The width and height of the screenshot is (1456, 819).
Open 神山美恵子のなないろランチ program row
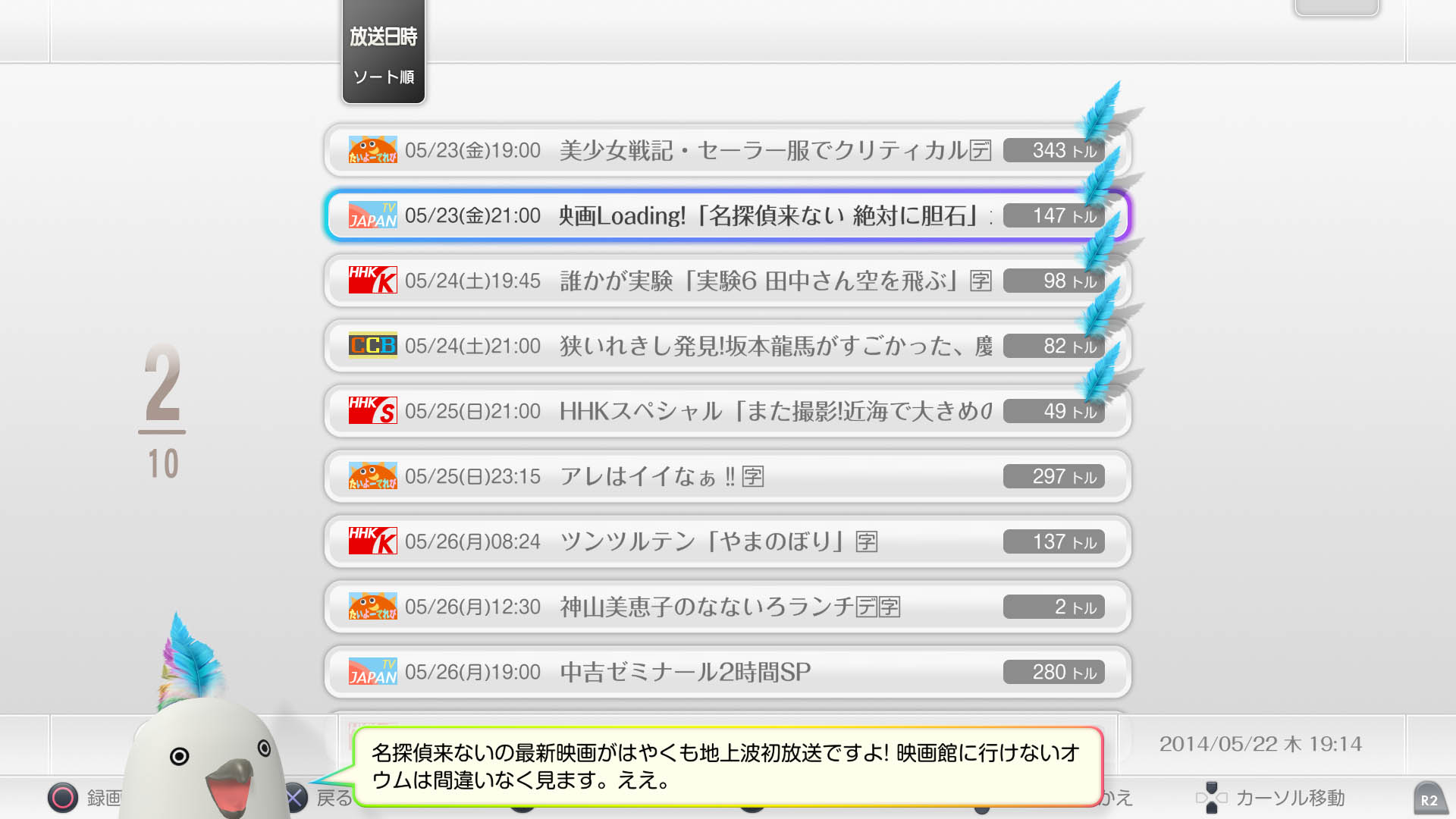pyautogui.click(x=726, y=607)
